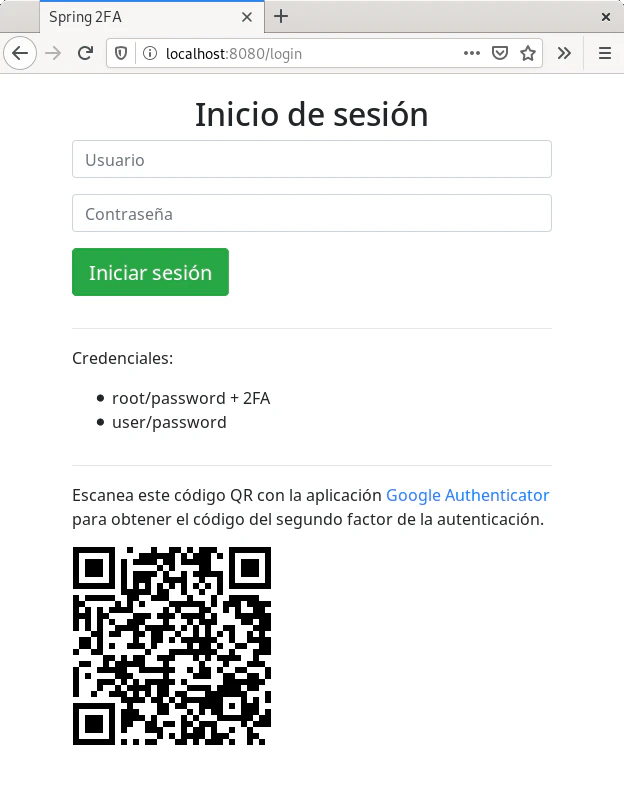Expand the toolbar overflow chevron
The height and width of the screenshot is (785, 624).
(x=564, y=54)
